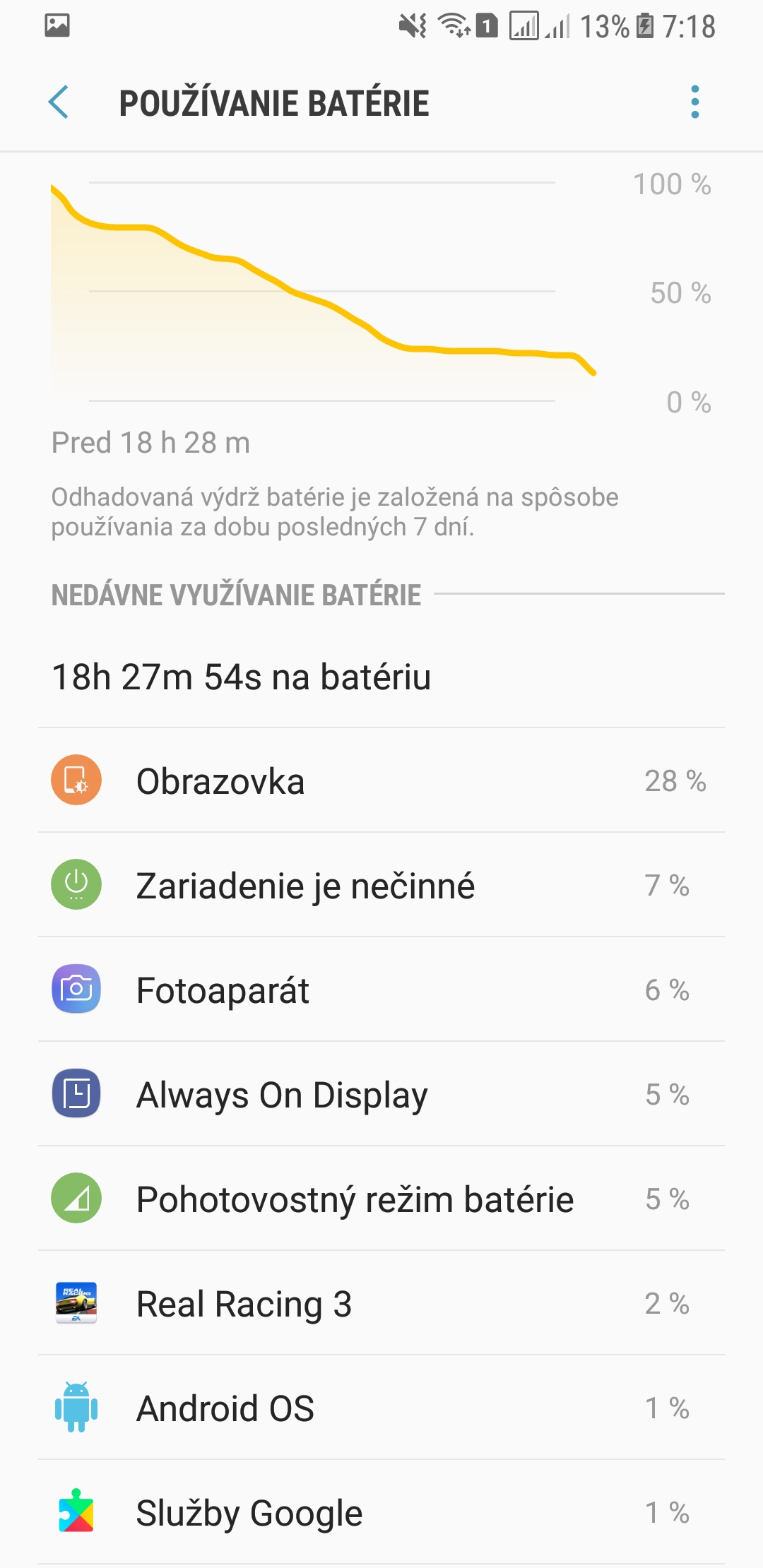Screen dimensions: 763x1568
Task: Show Real Racing 3 battery usage
Action: 381,1303
